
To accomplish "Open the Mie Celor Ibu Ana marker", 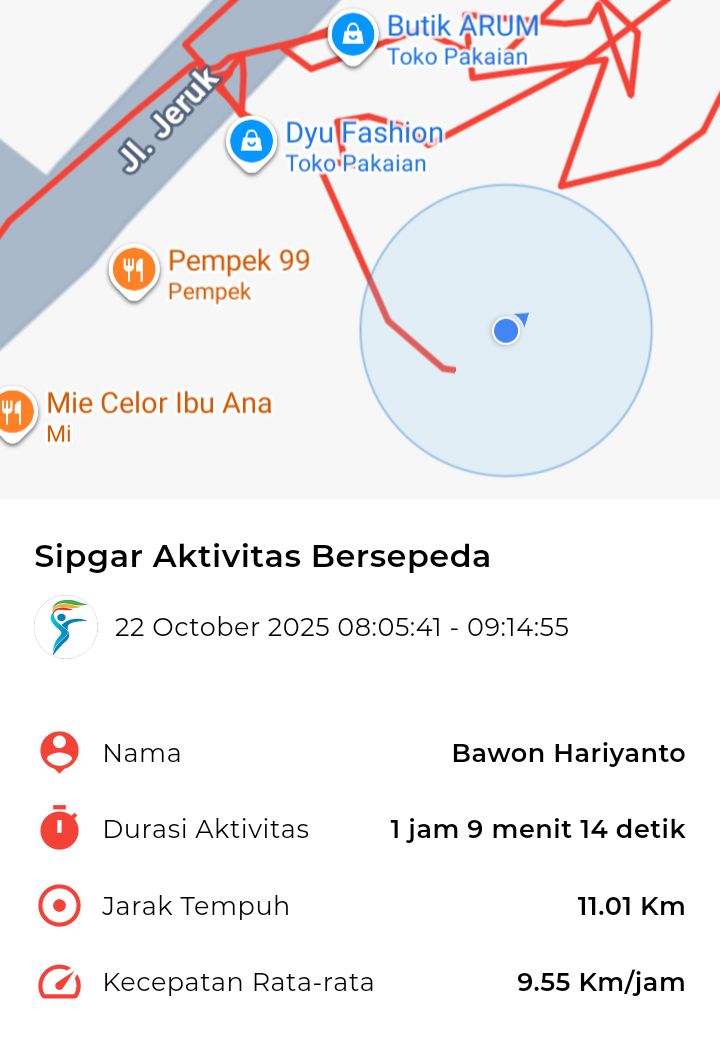I will click(13, 411).
